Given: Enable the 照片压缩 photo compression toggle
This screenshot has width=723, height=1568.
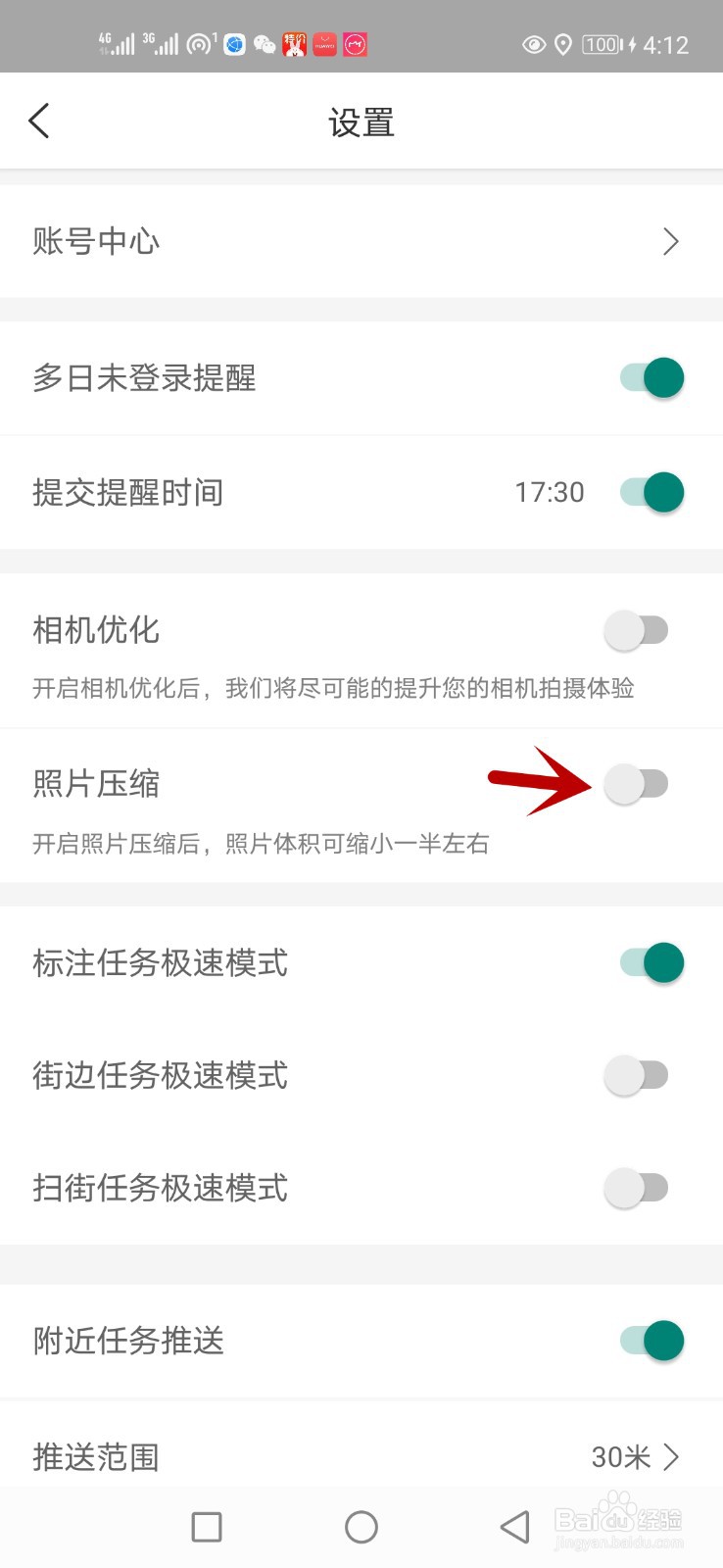Looking at the screenshot, I should (637, 783).
